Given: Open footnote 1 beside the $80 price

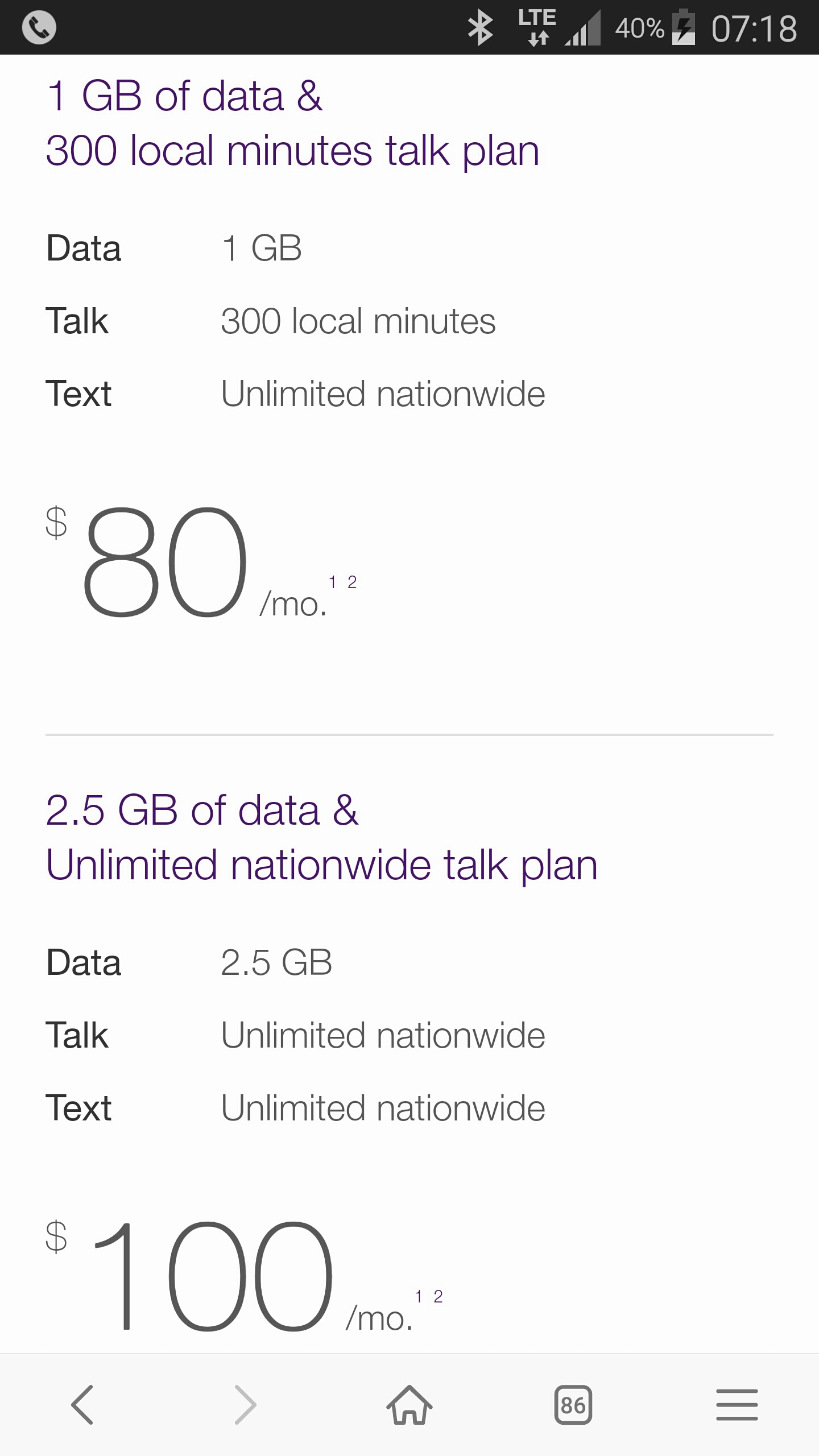Looking at the screenshot, I should pyautogui.click(x=332, y=582).
